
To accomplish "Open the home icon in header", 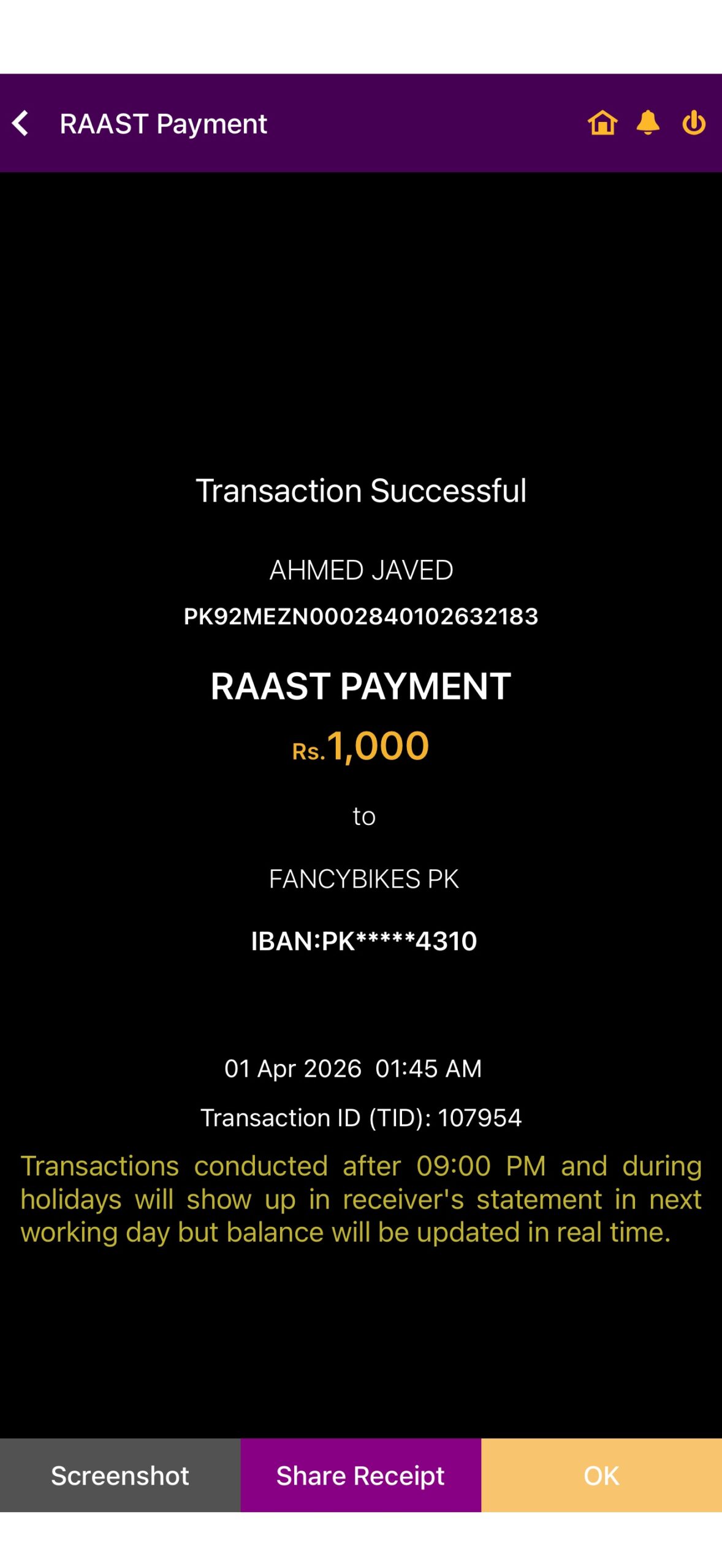I will click(602, 123).
